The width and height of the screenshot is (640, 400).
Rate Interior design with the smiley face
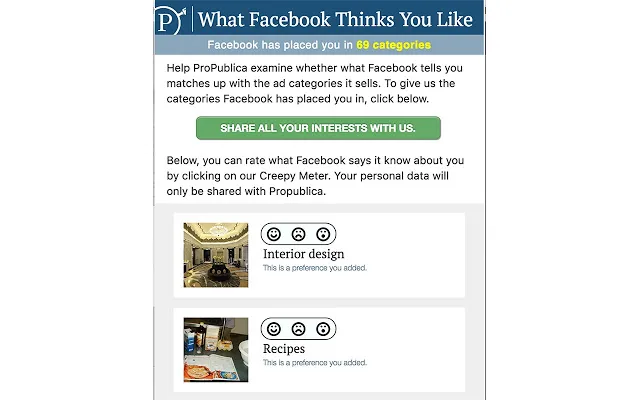(274, 234)
